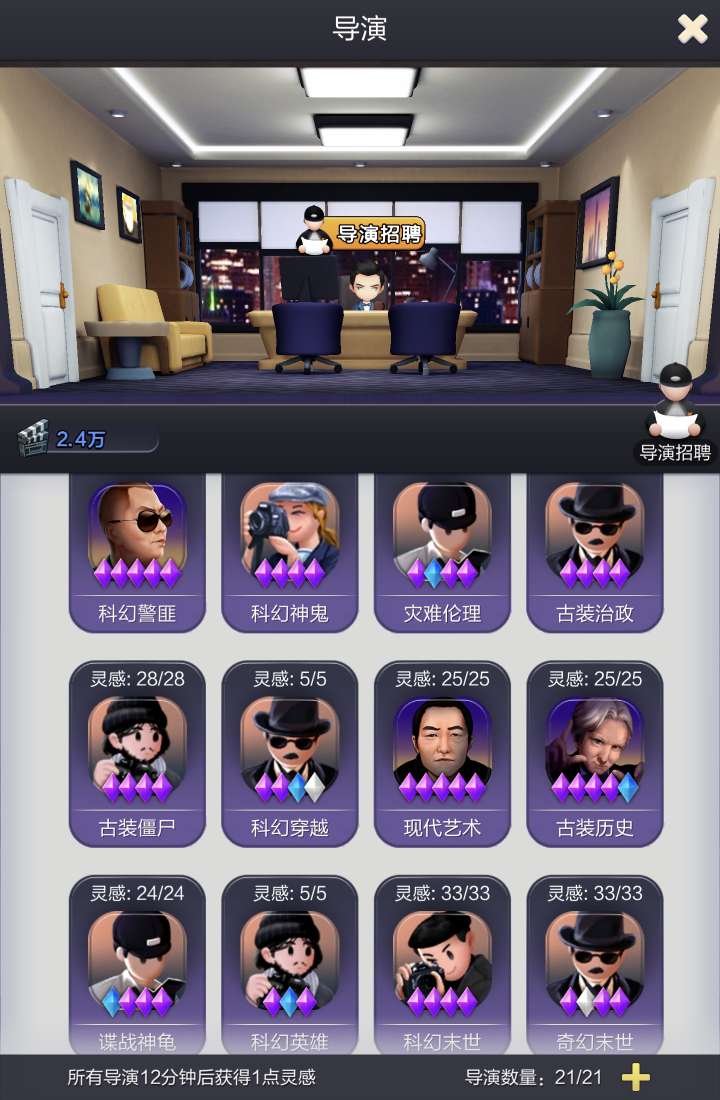Select the 科幻英雄 director card

289,965
